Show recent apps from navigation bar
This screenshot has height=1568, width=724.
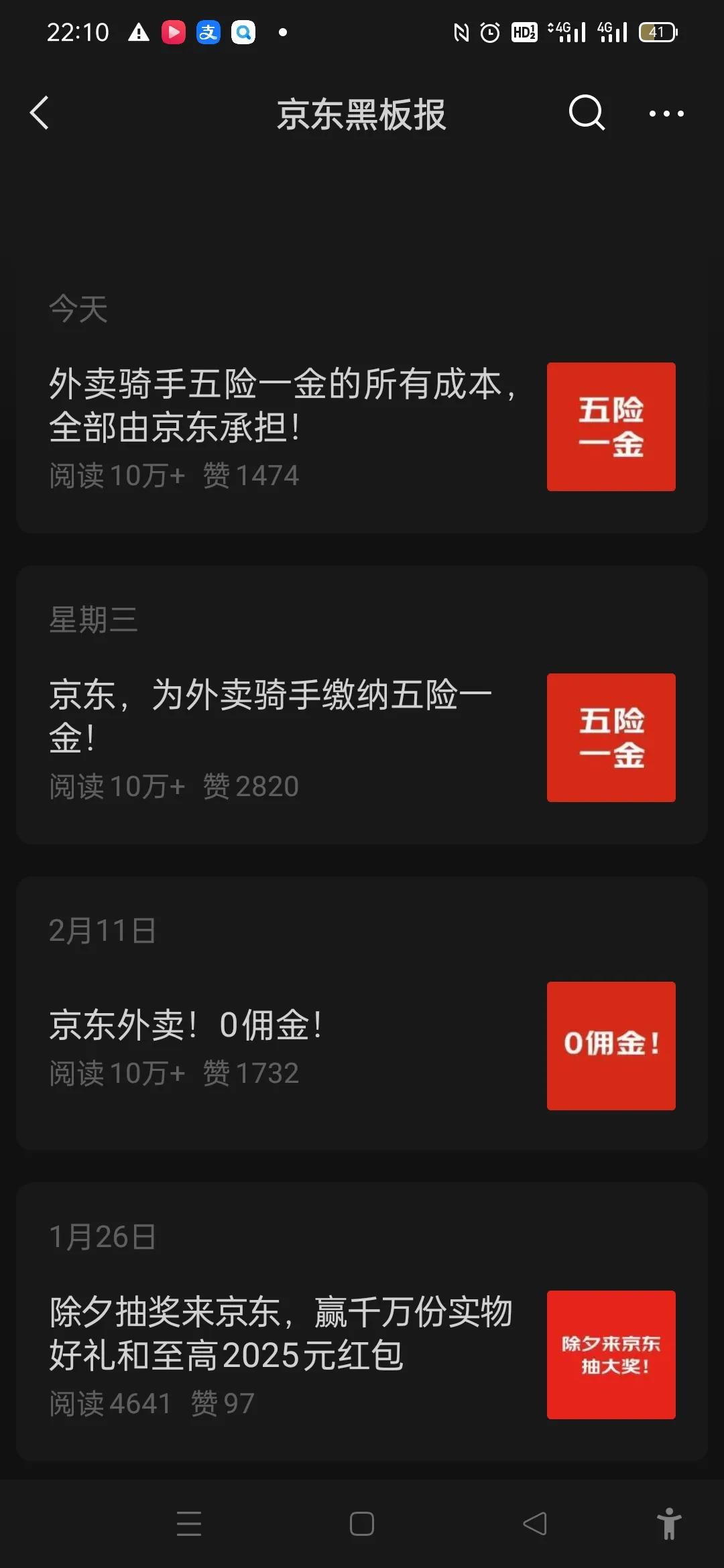[x=189, y=1524]
